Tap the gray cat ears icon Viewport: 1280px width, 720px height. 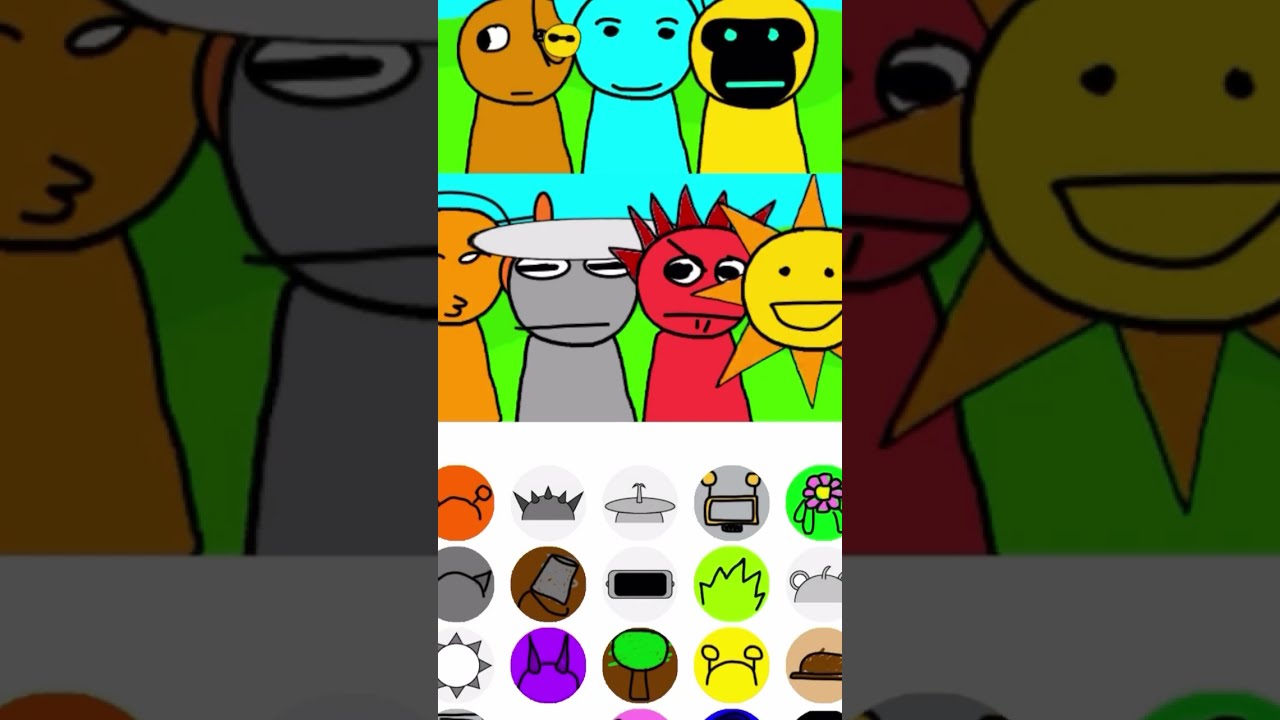coord(464,584)
